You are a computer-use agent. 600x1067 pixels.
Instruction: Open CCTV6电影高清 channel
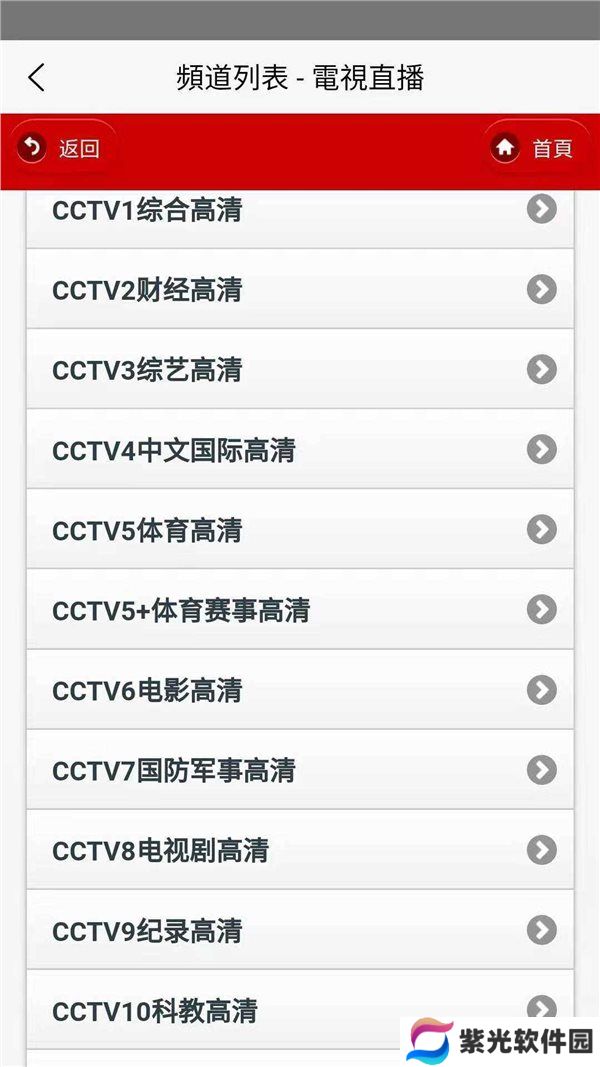[299, 690]
